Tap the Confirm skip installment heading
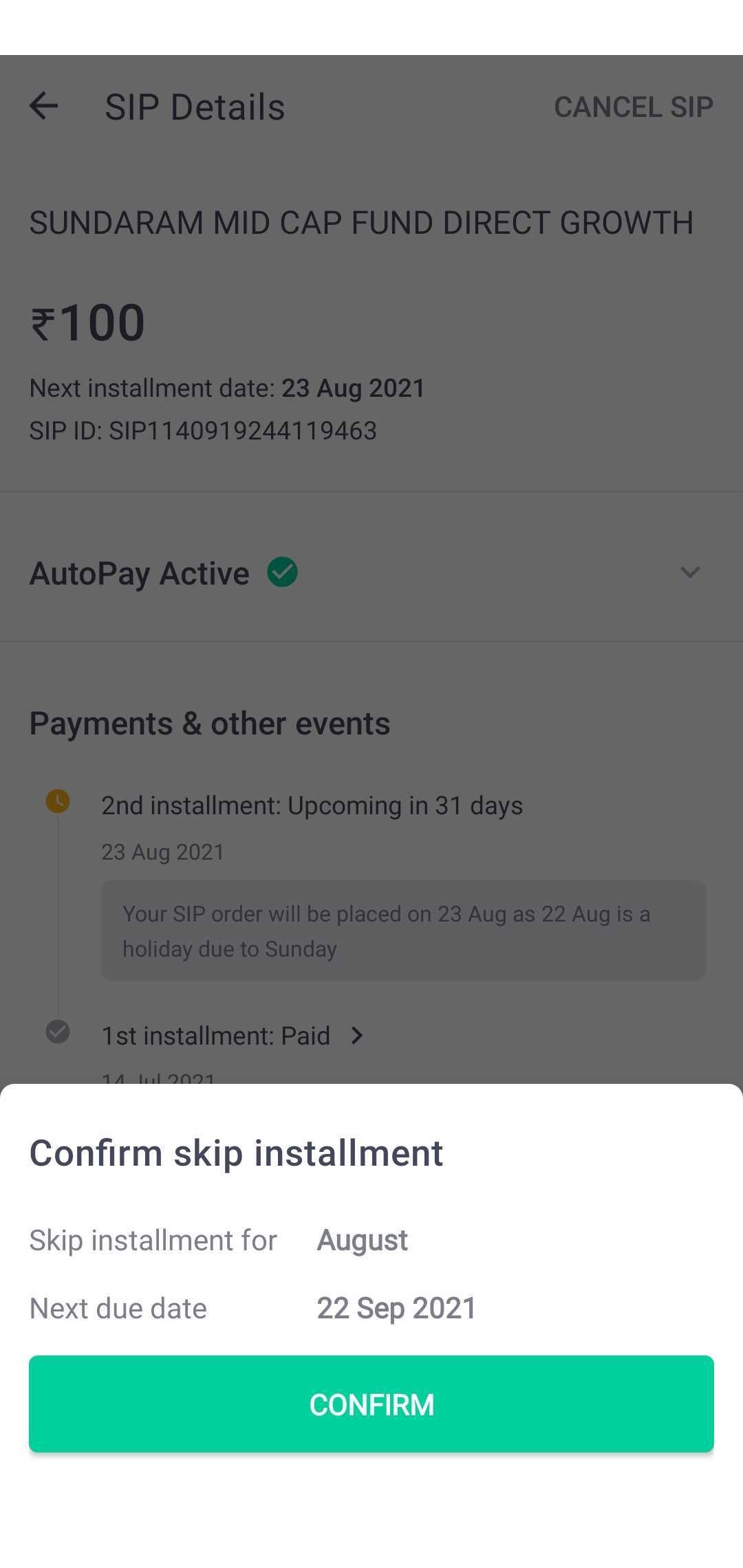743x1568 pixels. (x=237, y=1154)
